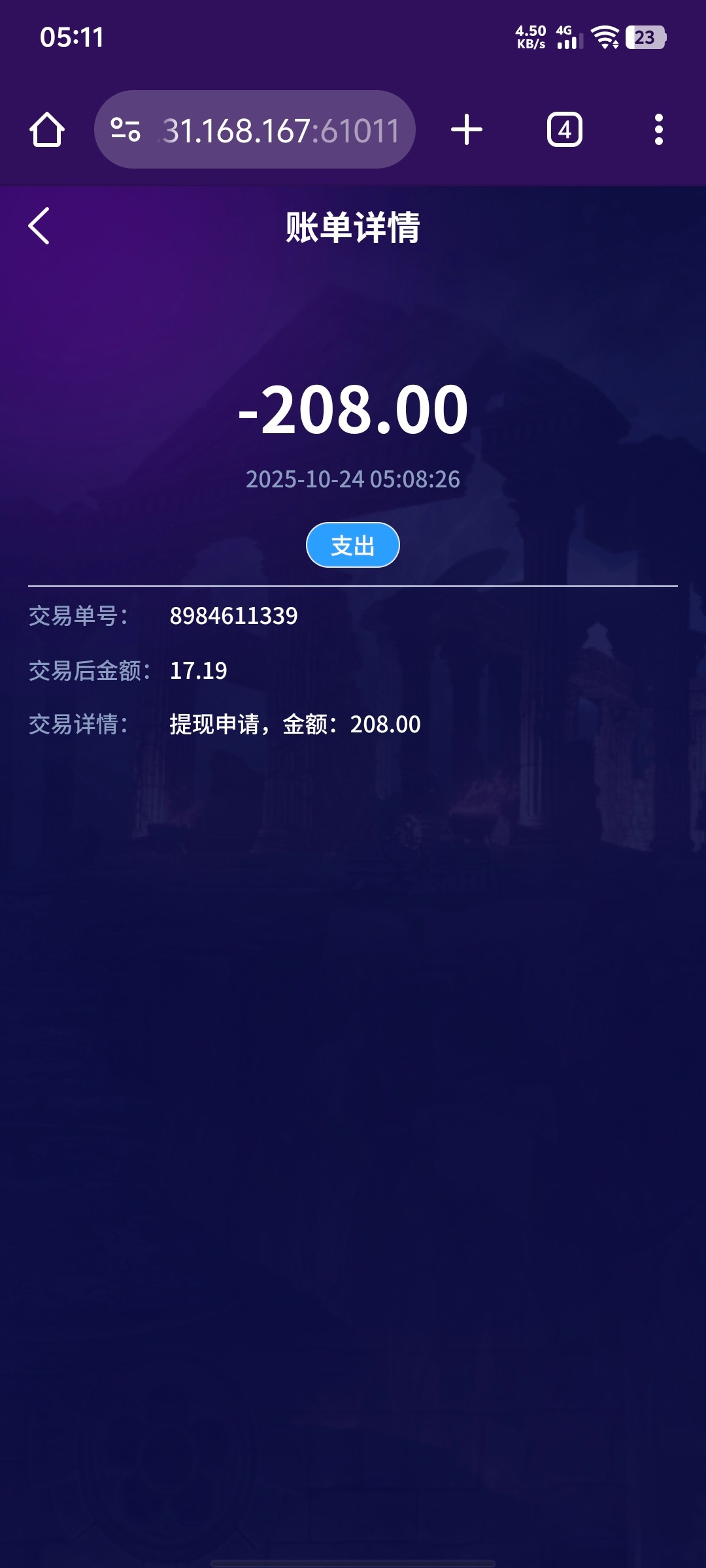Tap the 支出 status badge
The width and height of the screenshot is (706, 1568).
click(352, 544)
